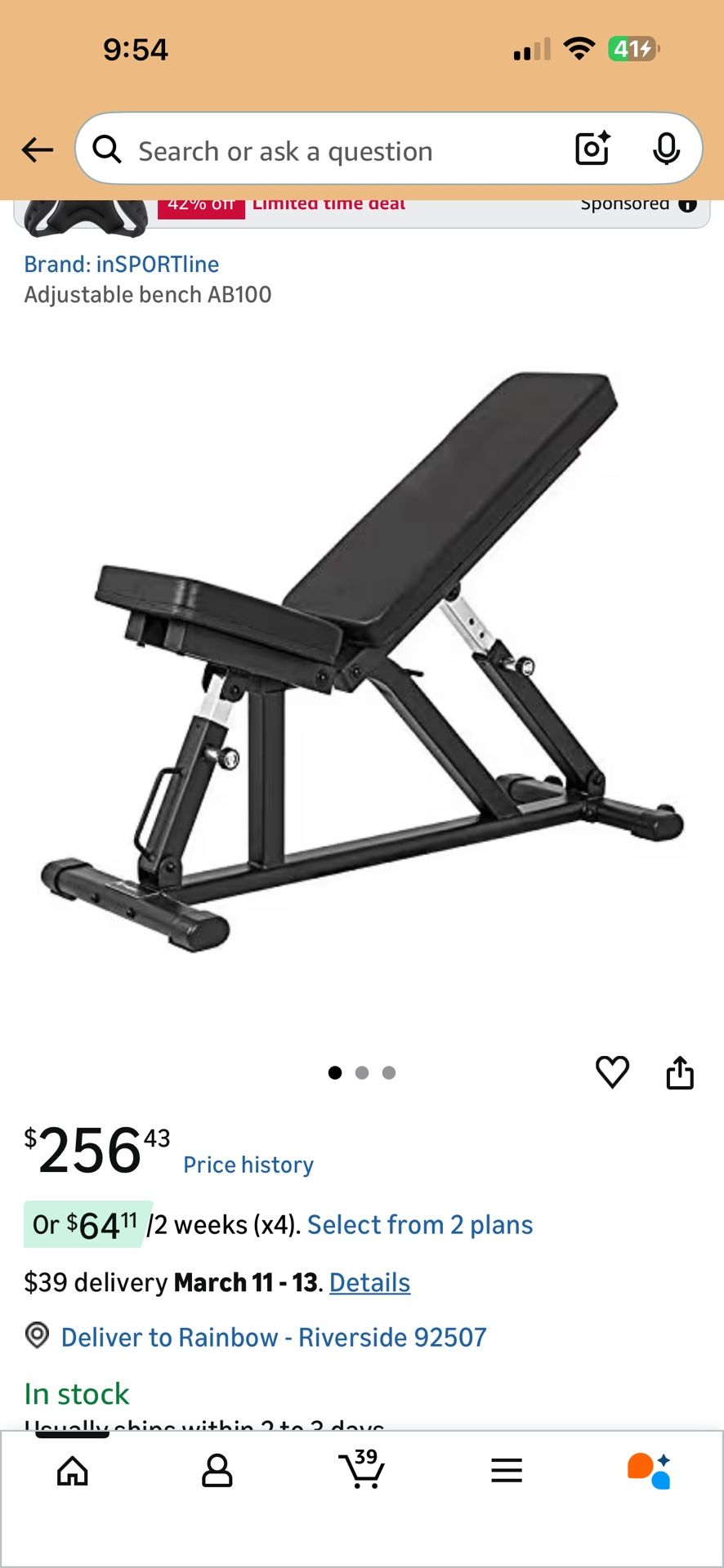Start voice search with the microphone

click(666, 149)
